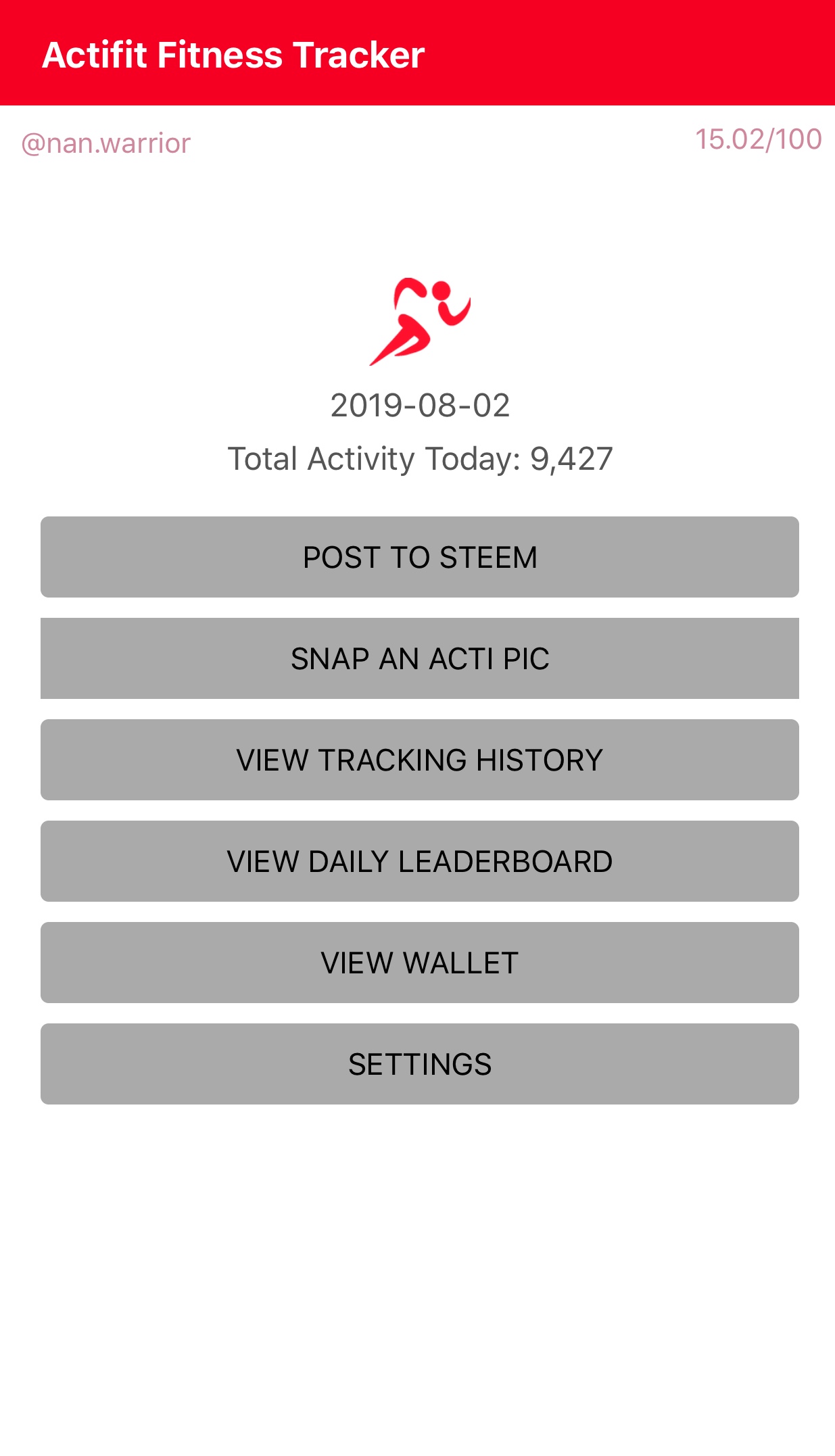The height and width of the screenshot is (1456, 835).
Task: Go to VIEW WALLET
Action: [x=419, y=963]
